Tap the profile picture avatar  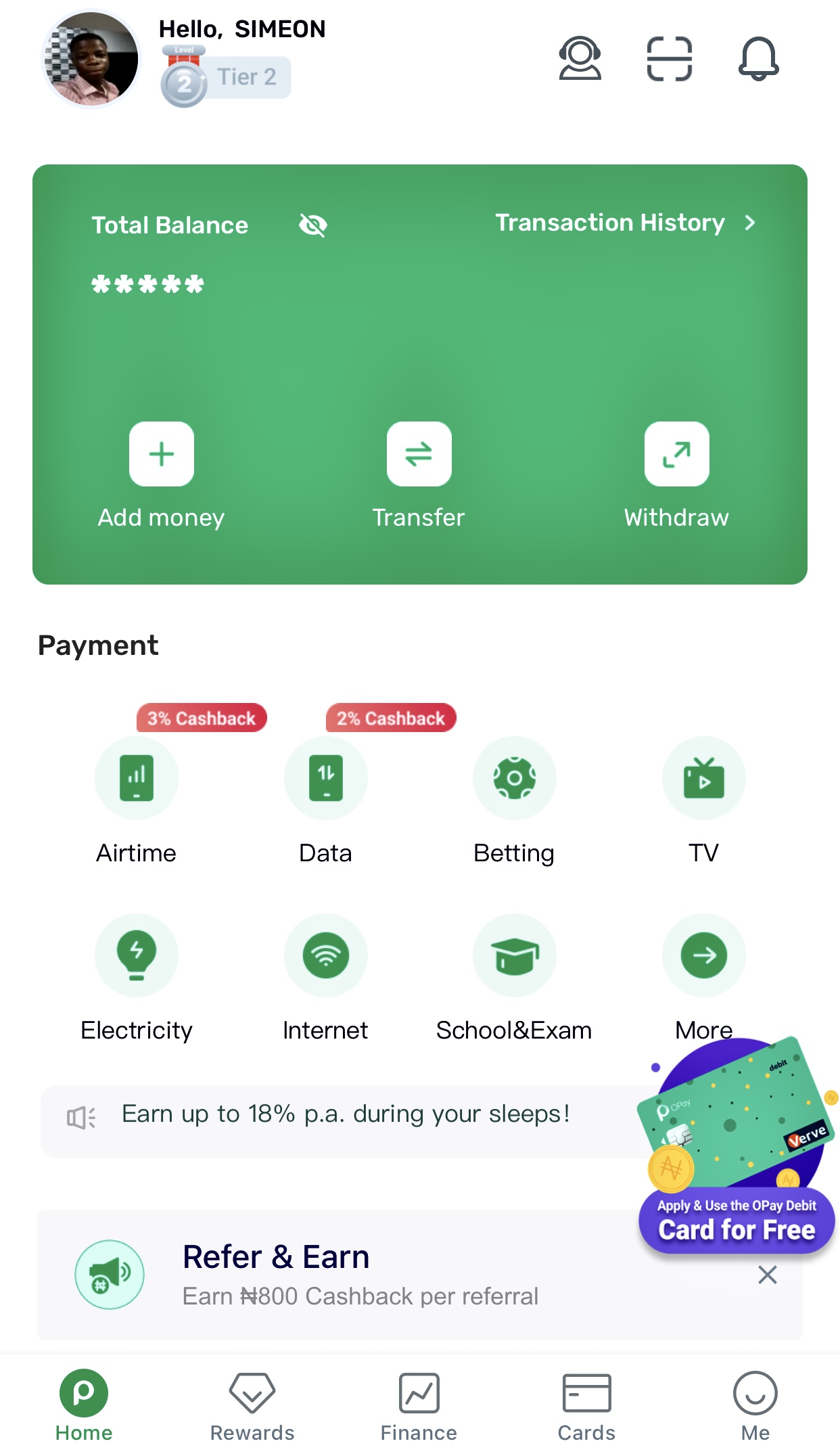[x=91, y=59]
